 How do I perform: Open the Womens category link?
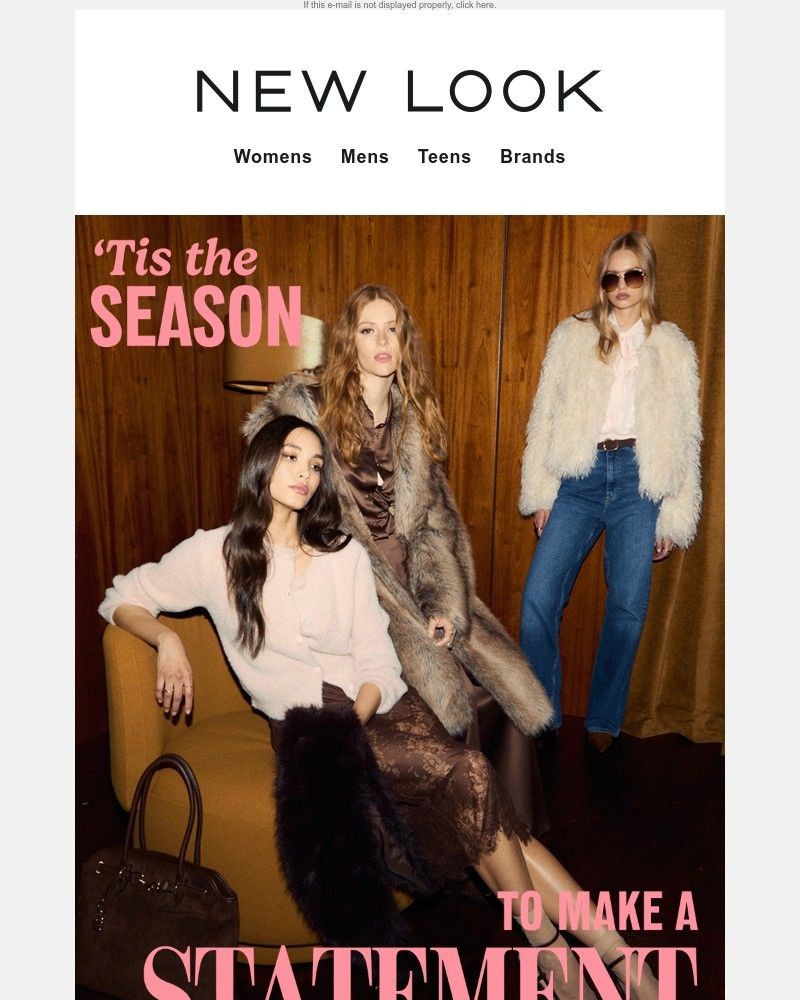[272, 157]
